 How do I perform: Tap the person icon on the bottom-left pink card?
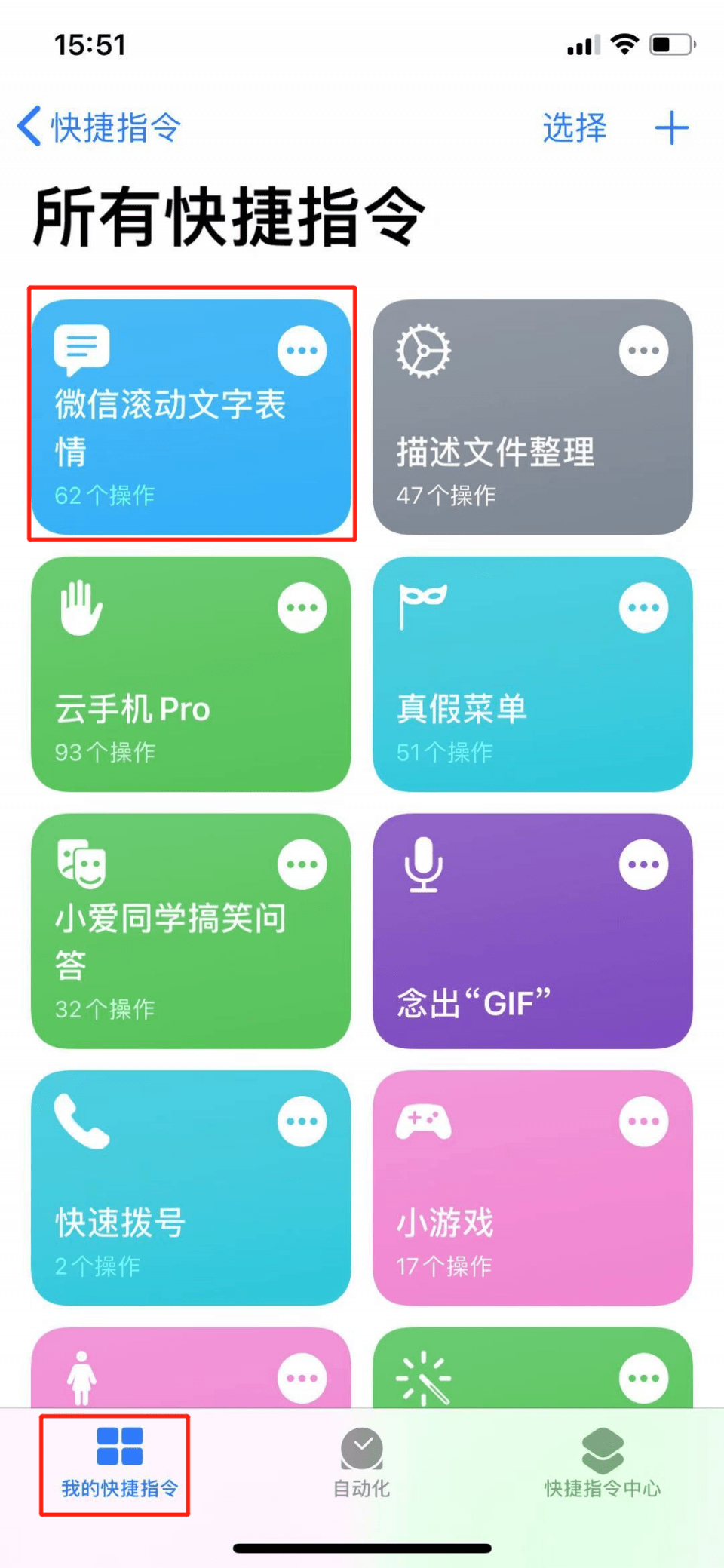coord(83,1374)
